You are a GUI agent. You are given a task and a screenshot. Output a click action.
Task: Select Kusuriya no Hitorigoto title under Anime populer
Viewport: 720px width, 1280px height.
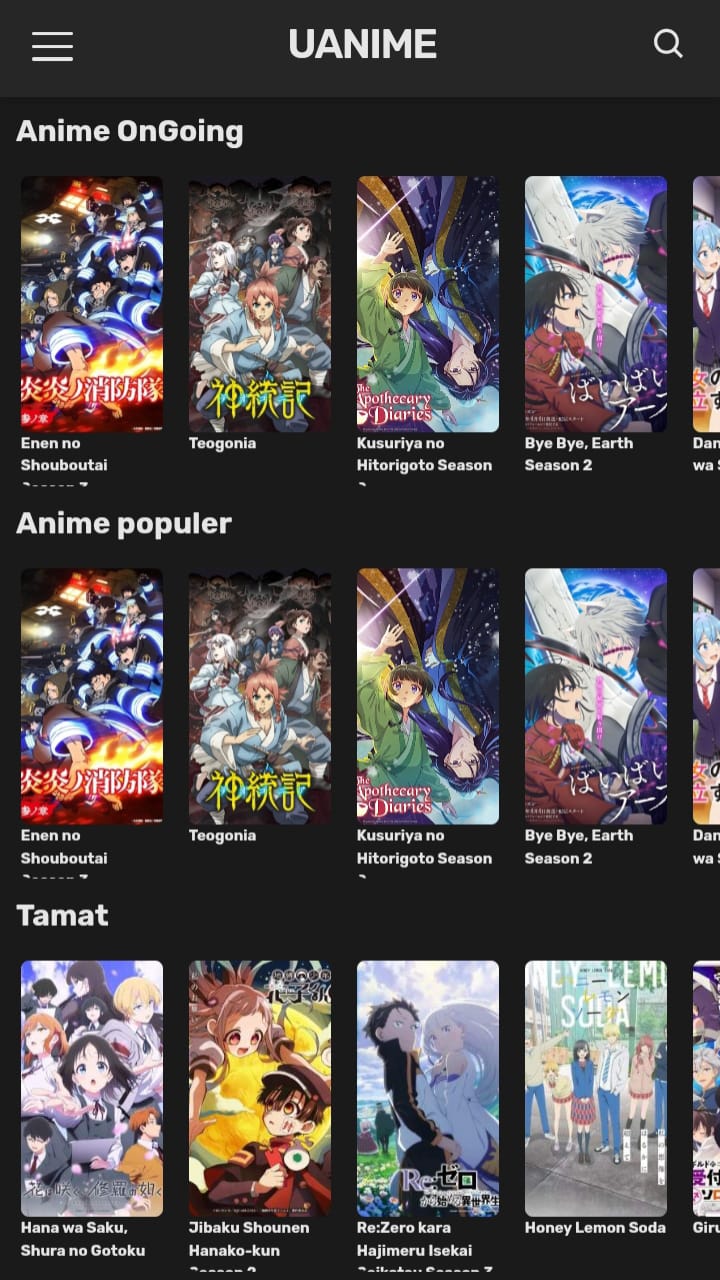(424, 846)
